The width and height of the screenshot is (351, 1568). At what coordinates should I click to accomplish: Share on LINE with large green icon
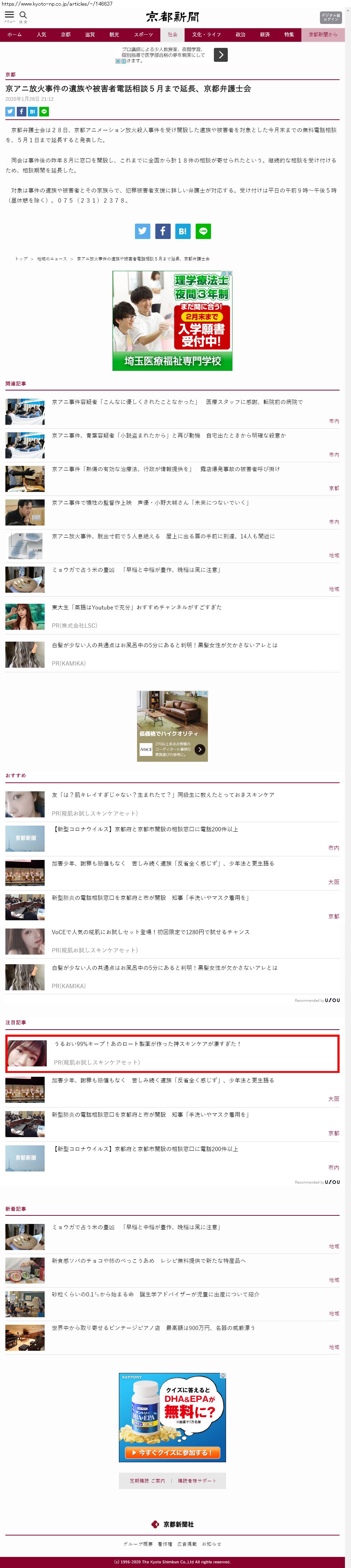pyautogui.click(x=203, y=231)
